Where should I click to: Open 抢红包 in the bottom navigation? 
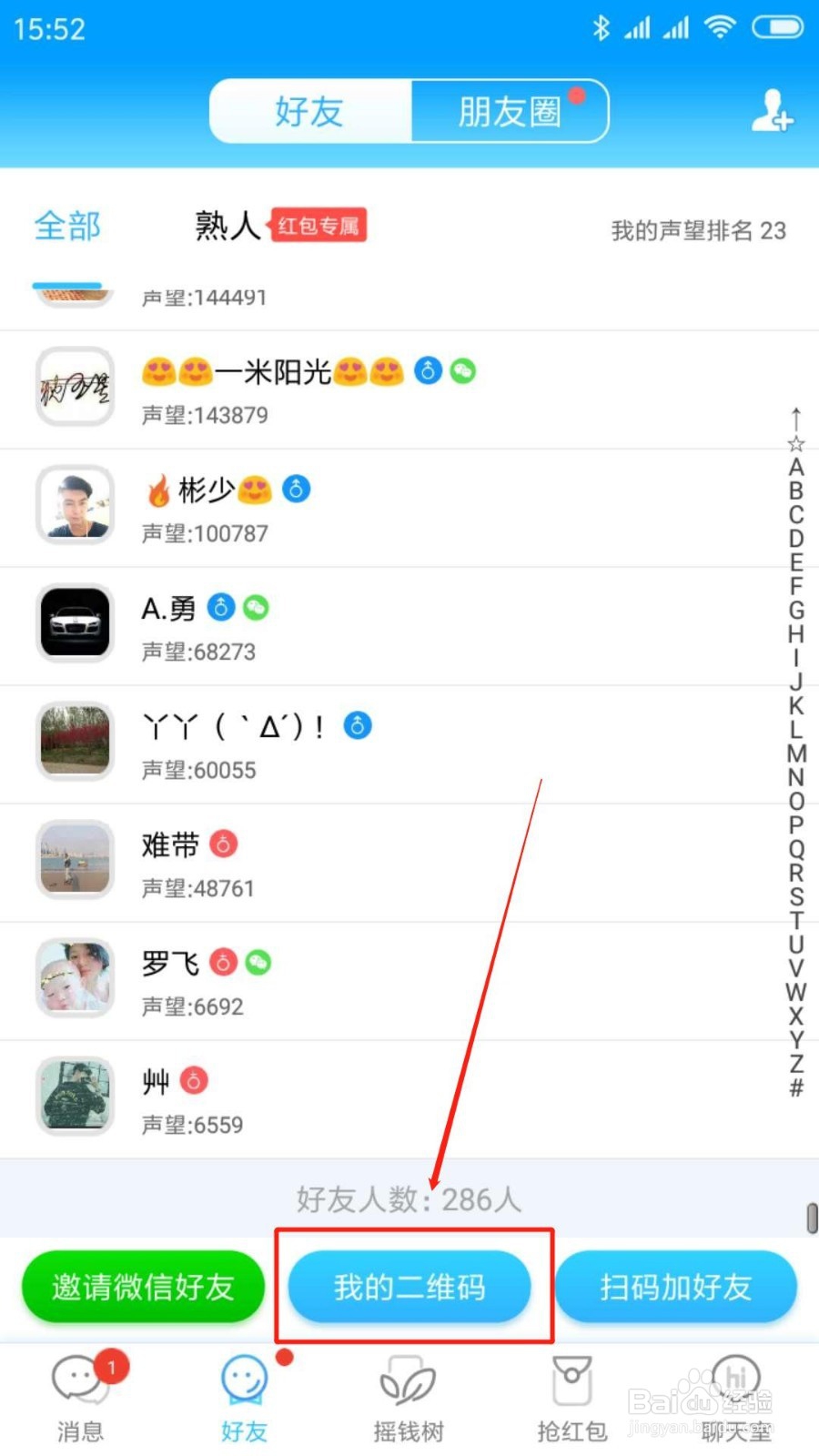pyautogui.click(x=571, y=1397)
